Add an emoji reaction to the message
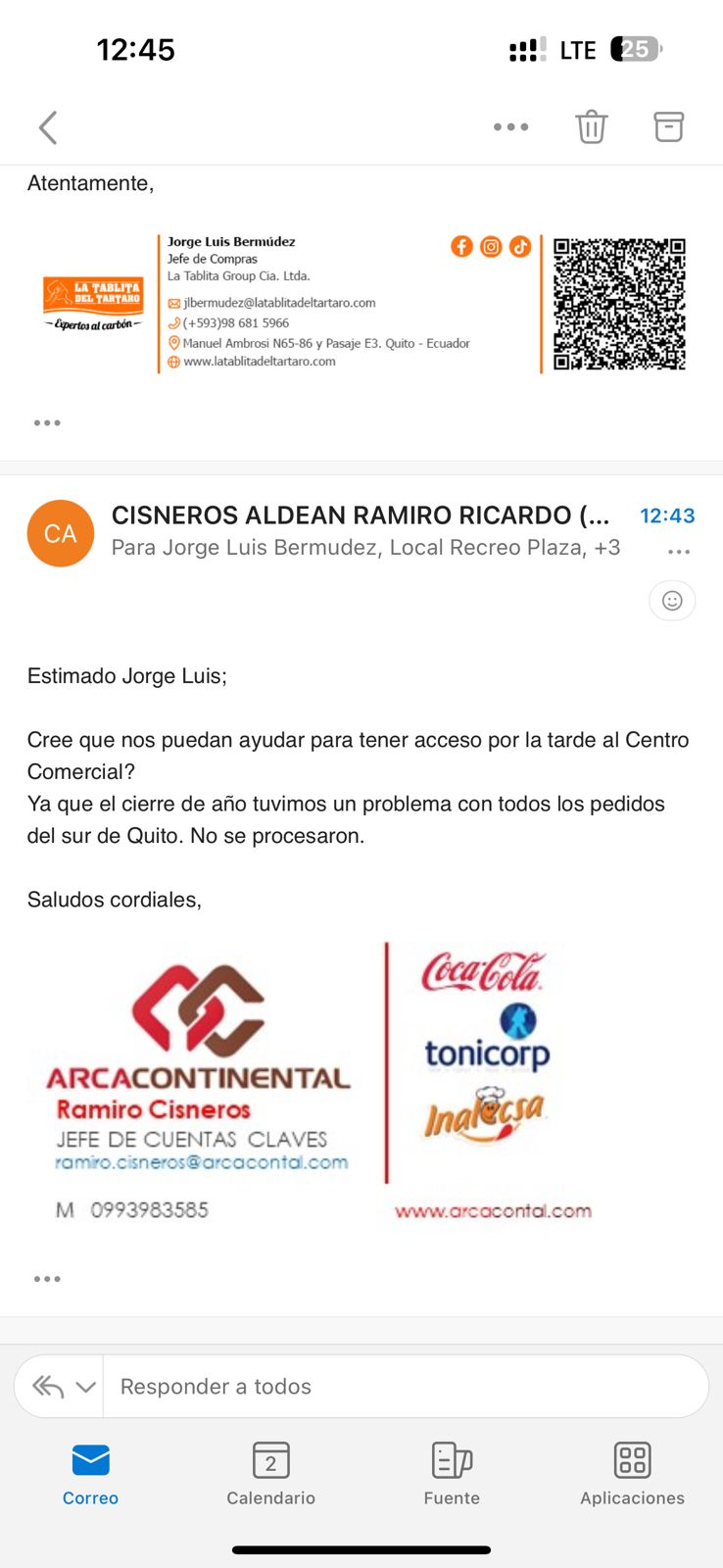Image resolution: width=723 pixels, height=1568 pixels. [x=672, y=601]
